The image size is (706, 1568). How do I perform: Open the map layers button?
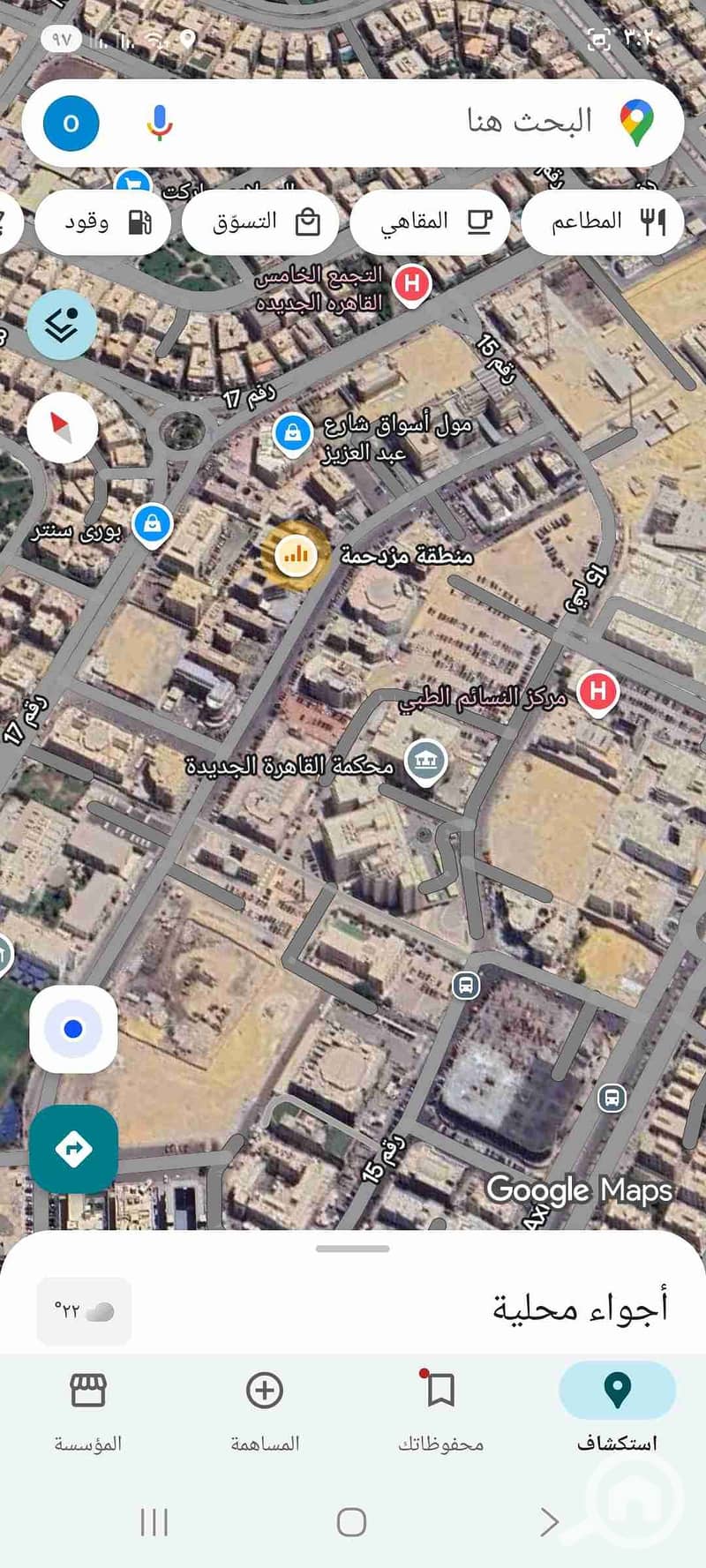click(x=62, y=326)
